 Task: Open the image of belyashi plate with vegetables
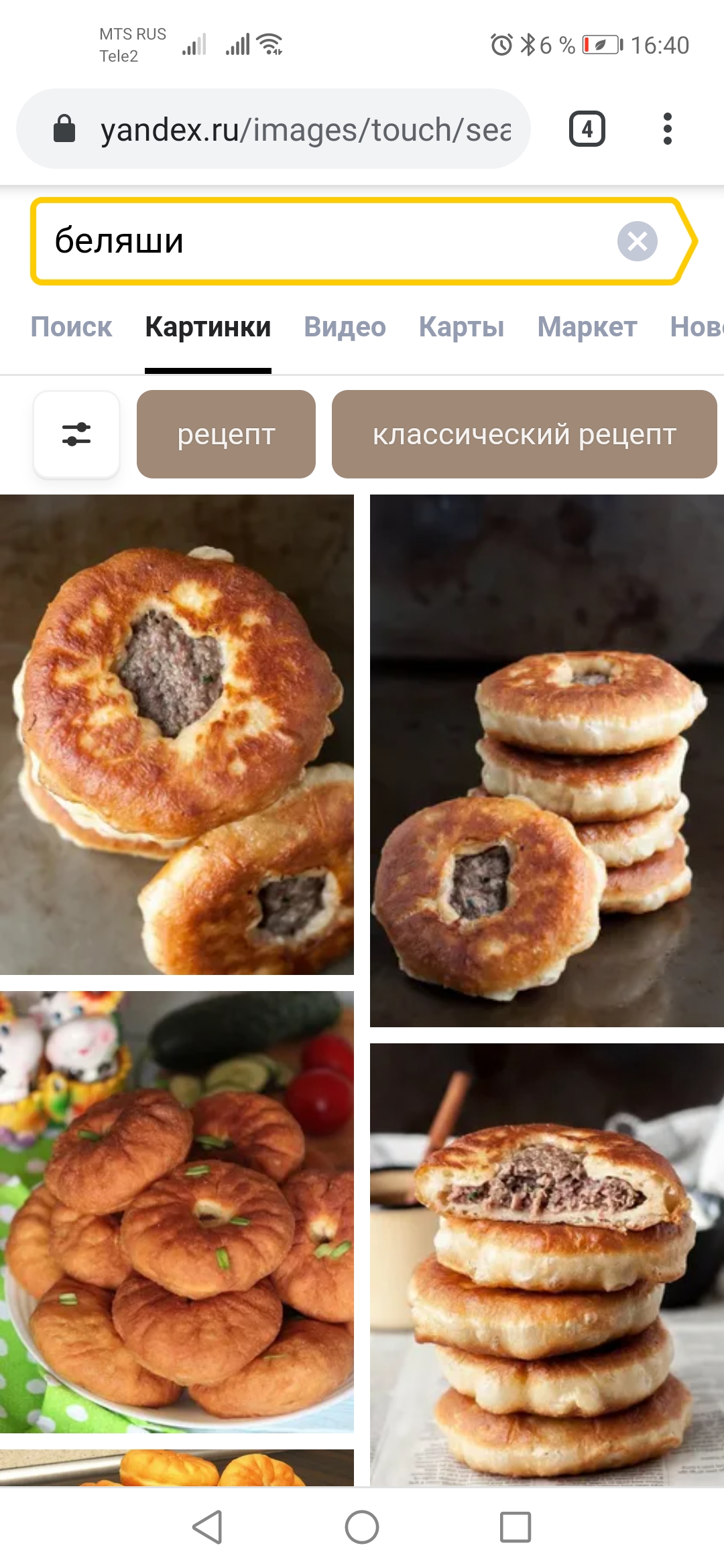pos(177,1212)
